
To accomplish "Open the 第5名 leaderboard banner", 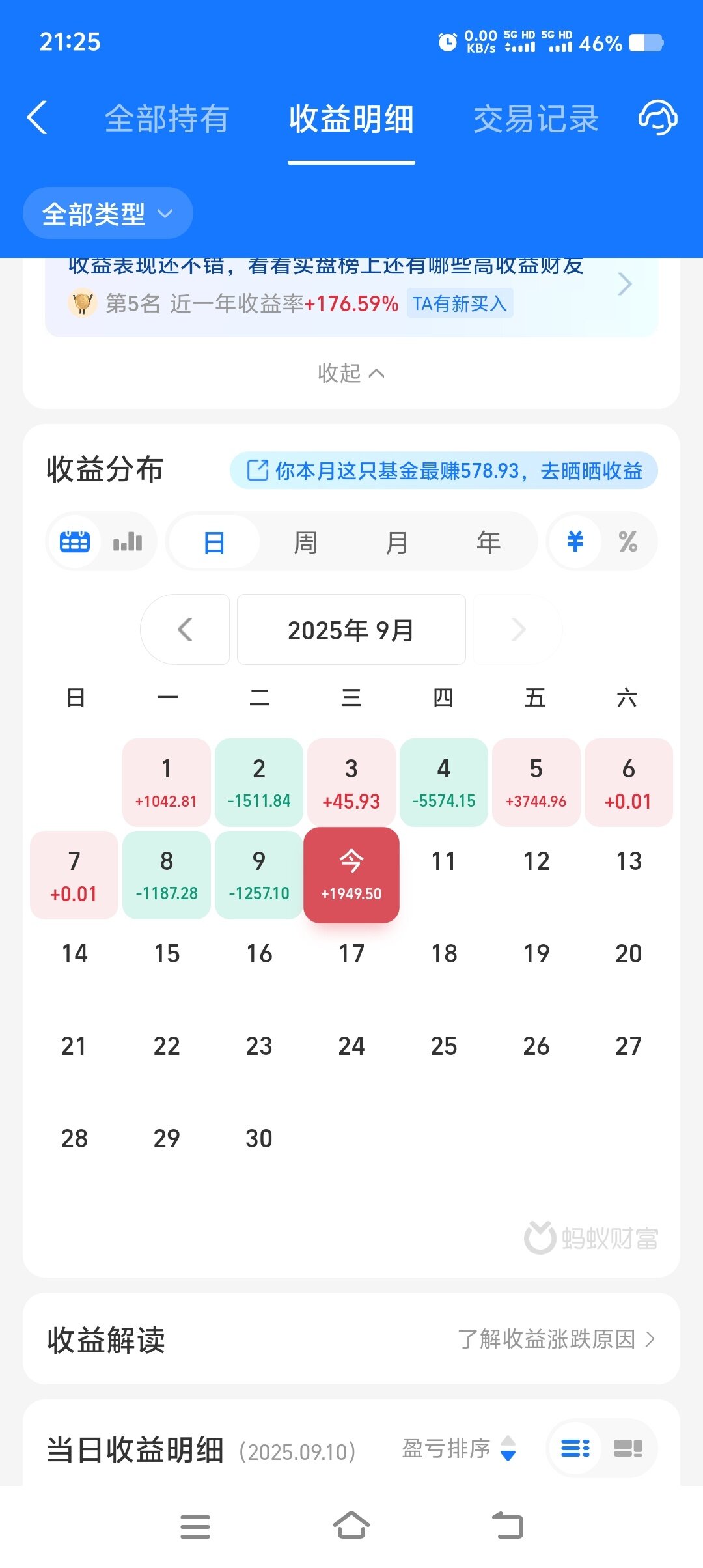I will (x=351, y=296).
